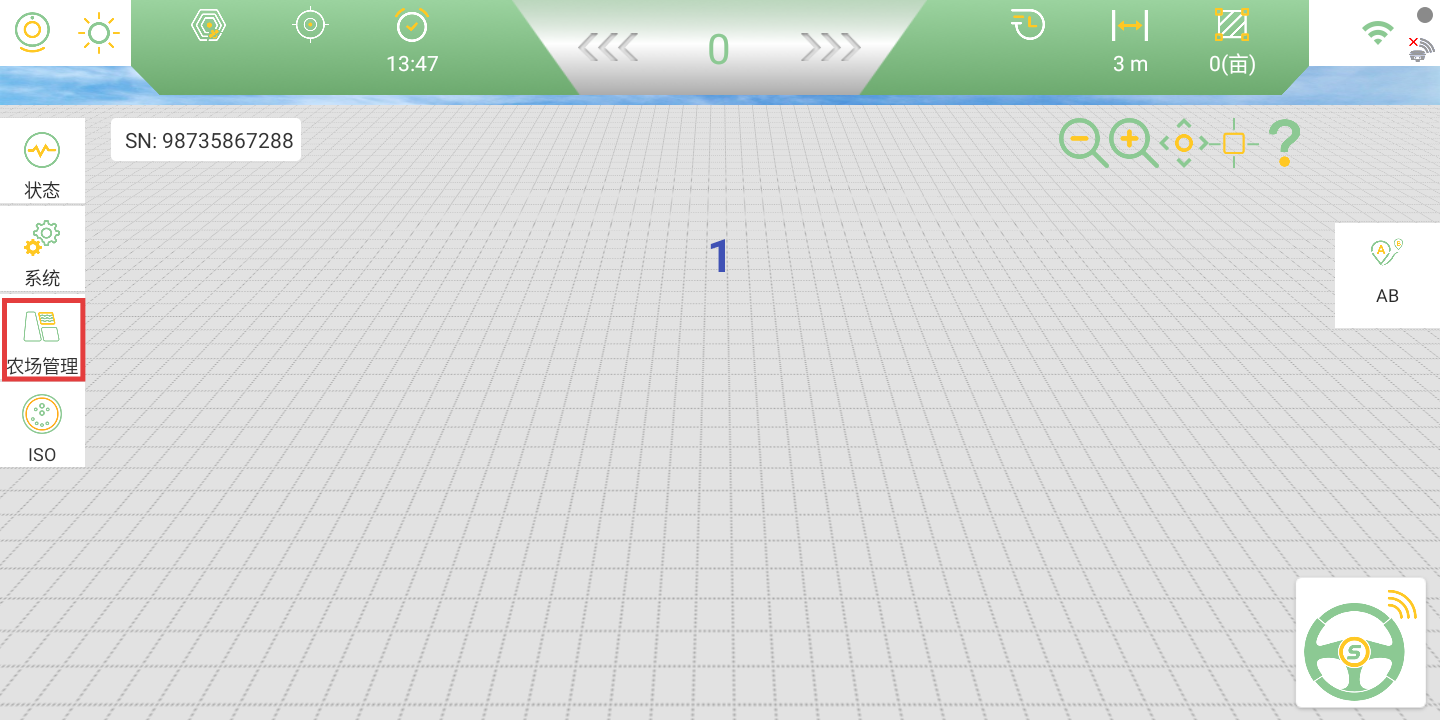This screenshot has height=720, width=1440.
Task: Tap the center-on-vehicle view icon
Action: tap(1183, 143)
